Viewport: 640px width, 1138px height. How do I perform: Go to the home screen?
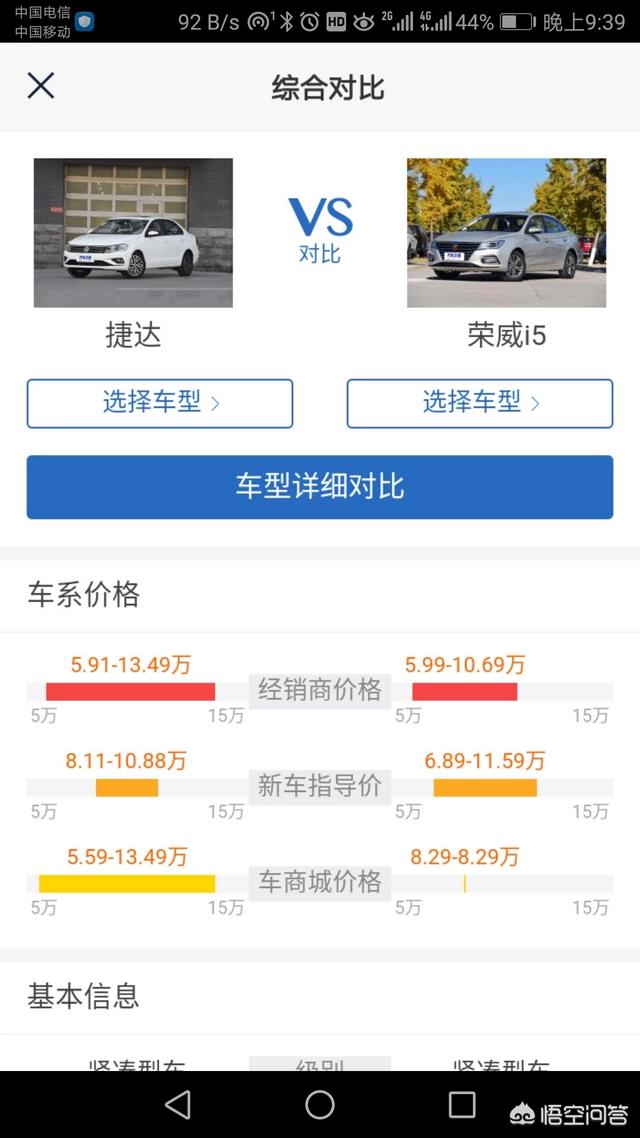pyautogui.click(x=320, y=1104)
